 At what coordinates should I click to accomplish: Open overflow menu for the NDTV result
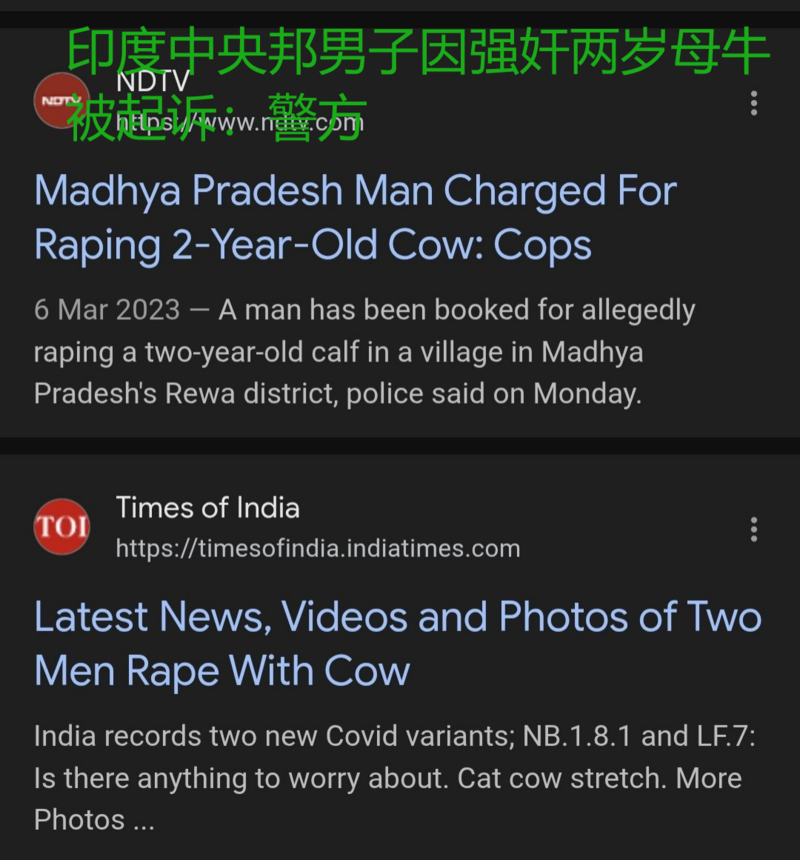(753, 103)
